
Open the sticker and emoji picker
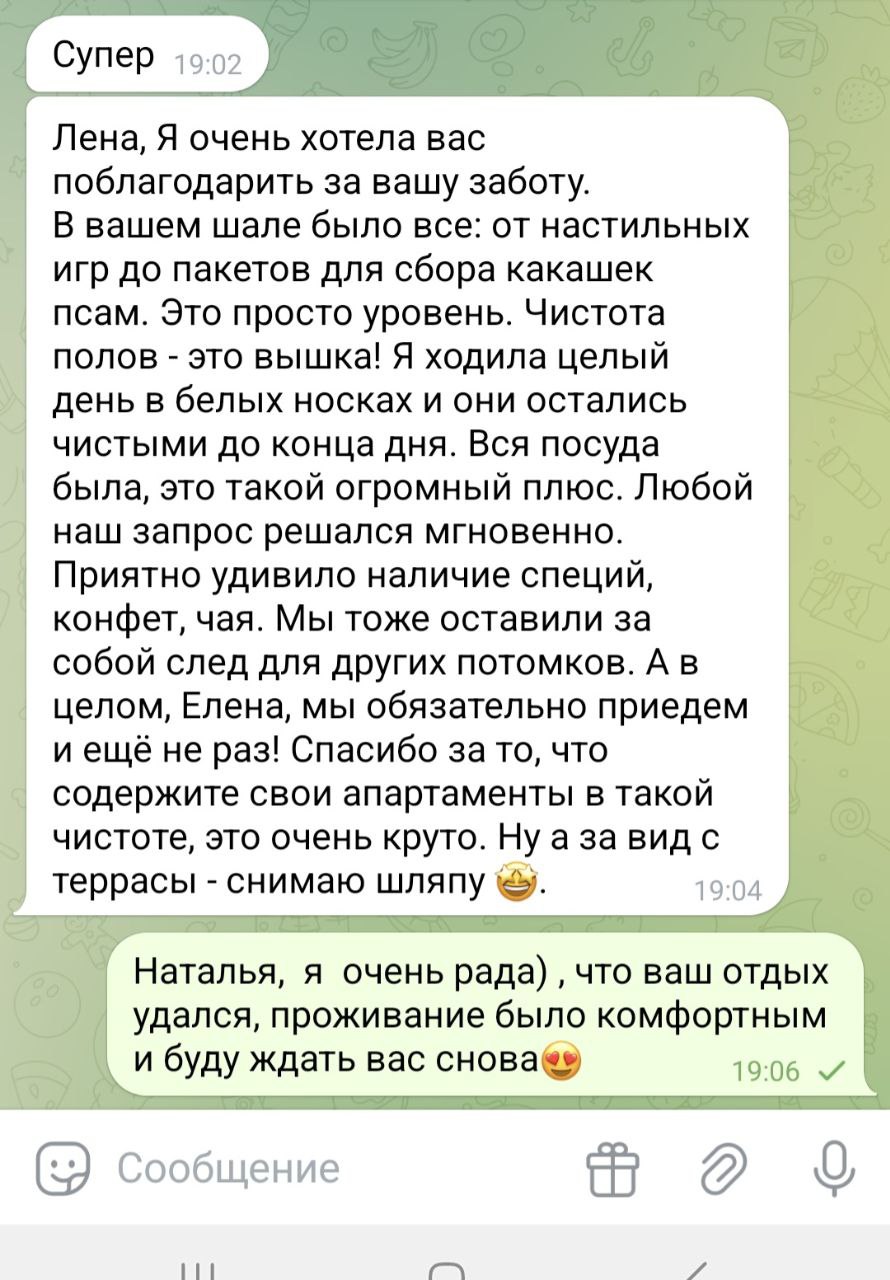point(65,1168)
